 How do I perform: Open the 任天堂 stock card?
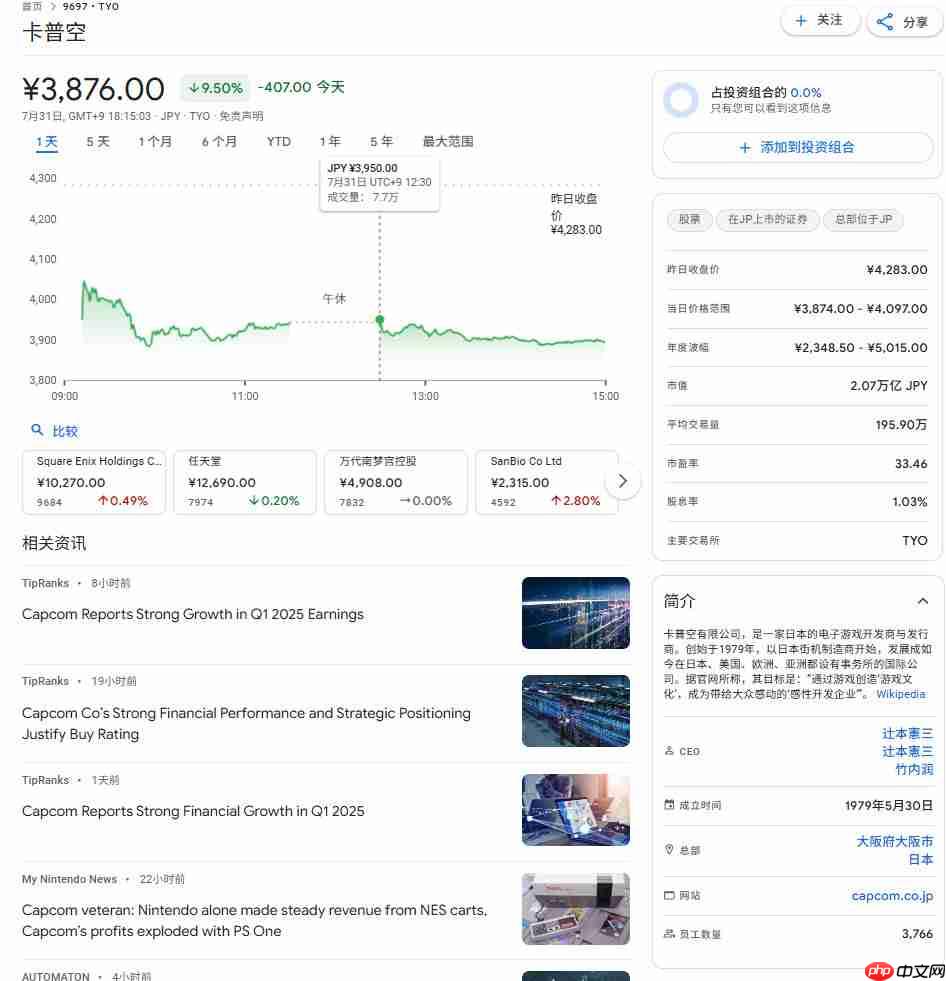pyautogui.click(x=244, y=482)
